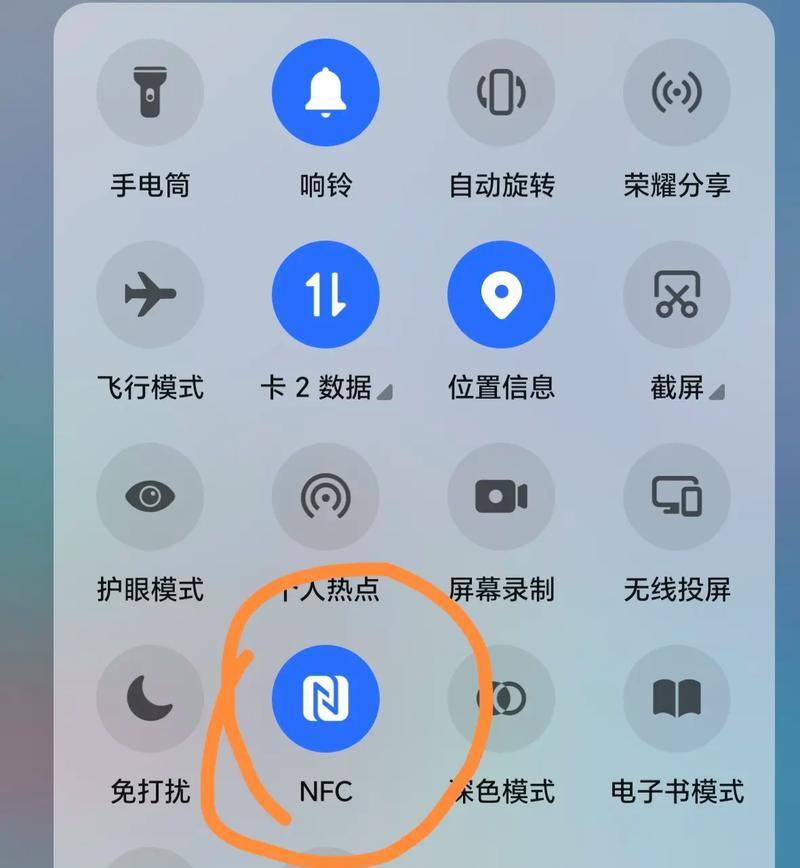Turn off NFC
Viewport: 800px width, 868px height.
(326, 699)
